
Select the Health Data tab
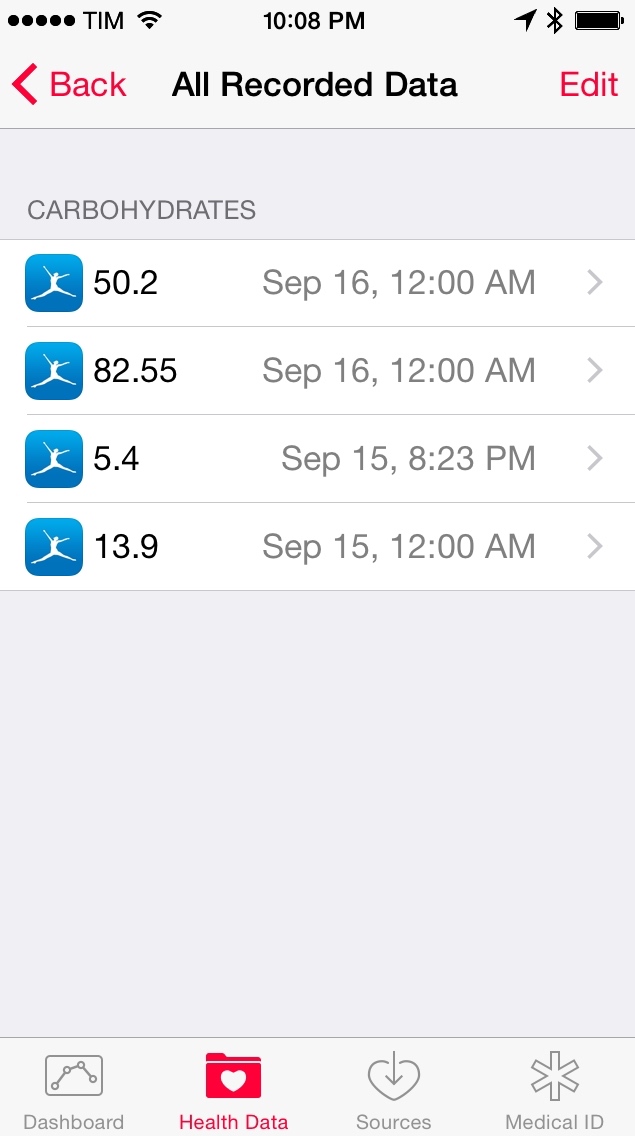coord(233,1090)
